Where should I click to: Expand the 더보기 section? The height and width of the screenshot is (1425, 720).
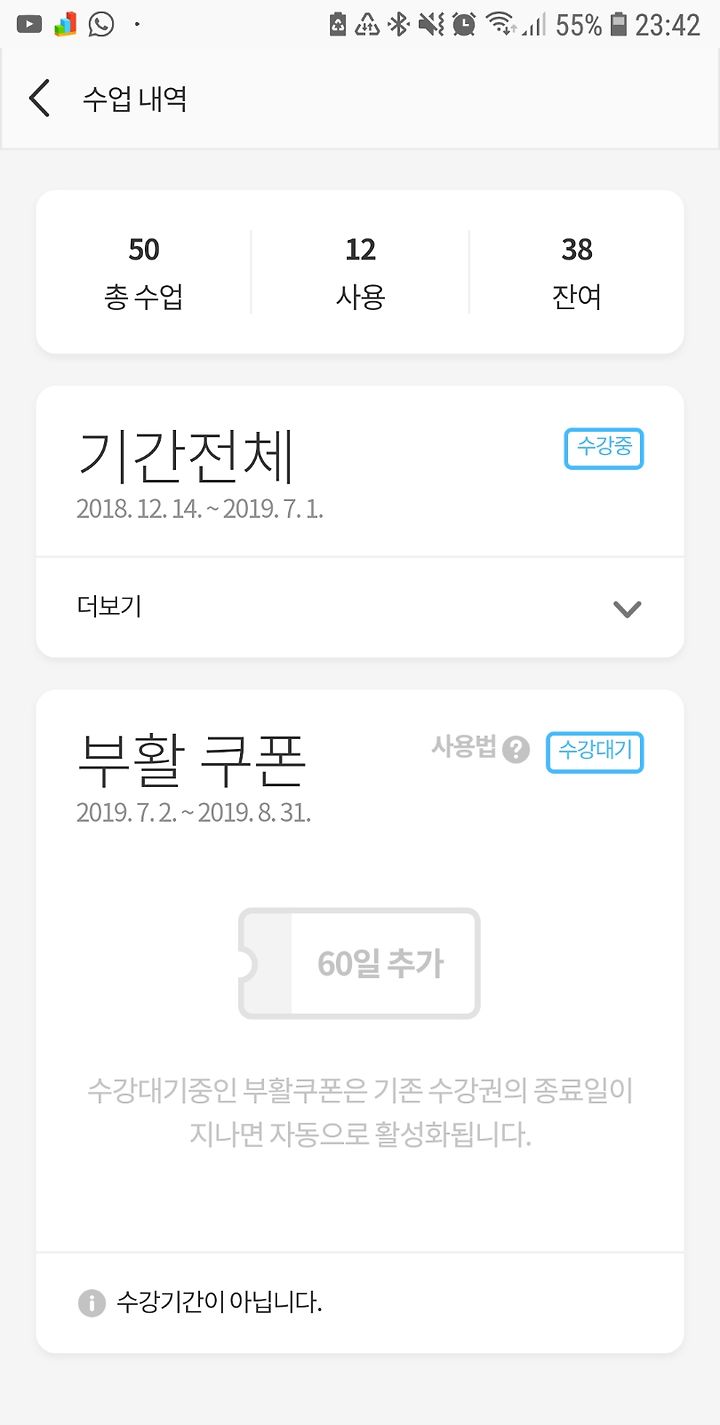coord(360,607)
